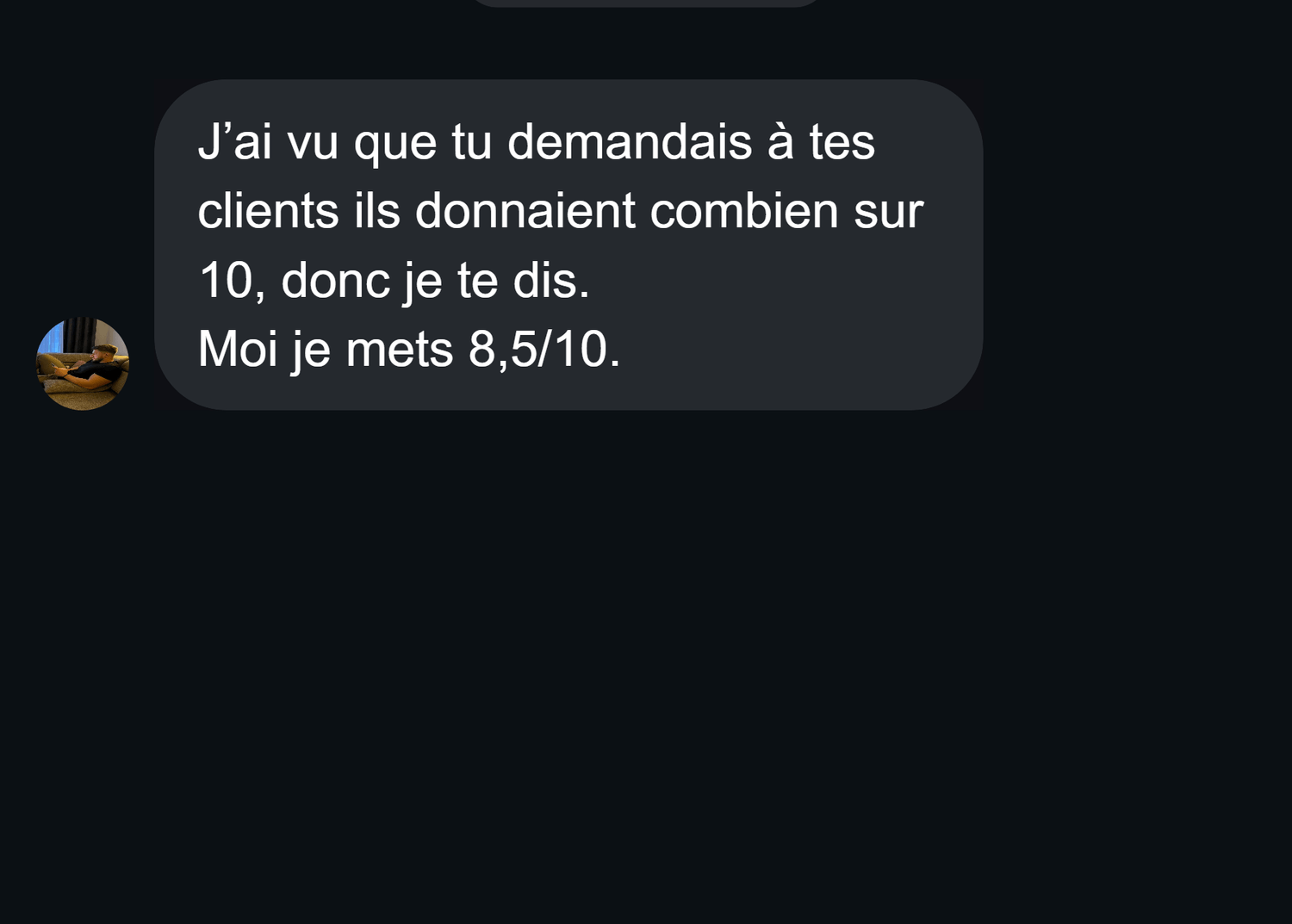The image size is (1292, 924).
Task: Open the sender's profile picture
Action: pyautogui.click(x=83, y=363)
